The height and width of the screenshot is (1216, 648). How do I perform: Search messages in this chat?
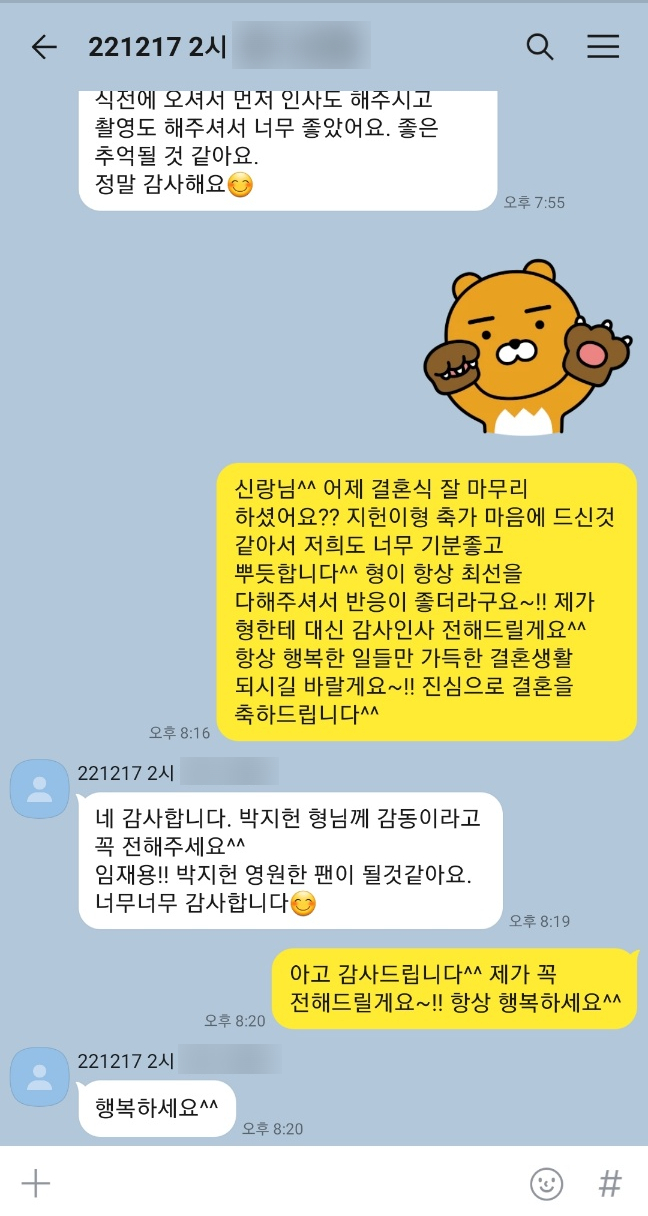point(540,47)
